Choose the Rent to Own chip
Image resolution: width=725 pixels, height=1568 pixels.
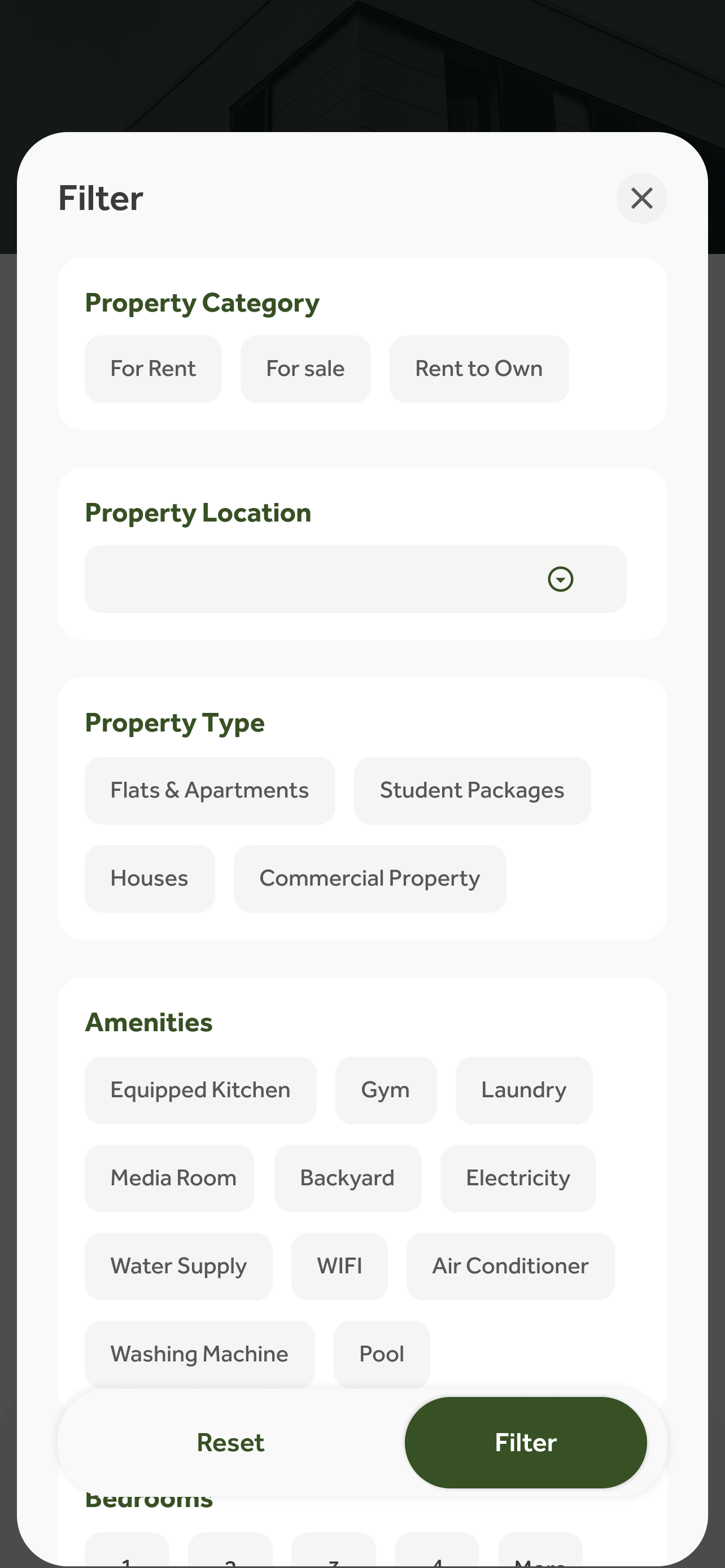pyautogui.click(x=478, y=369)
